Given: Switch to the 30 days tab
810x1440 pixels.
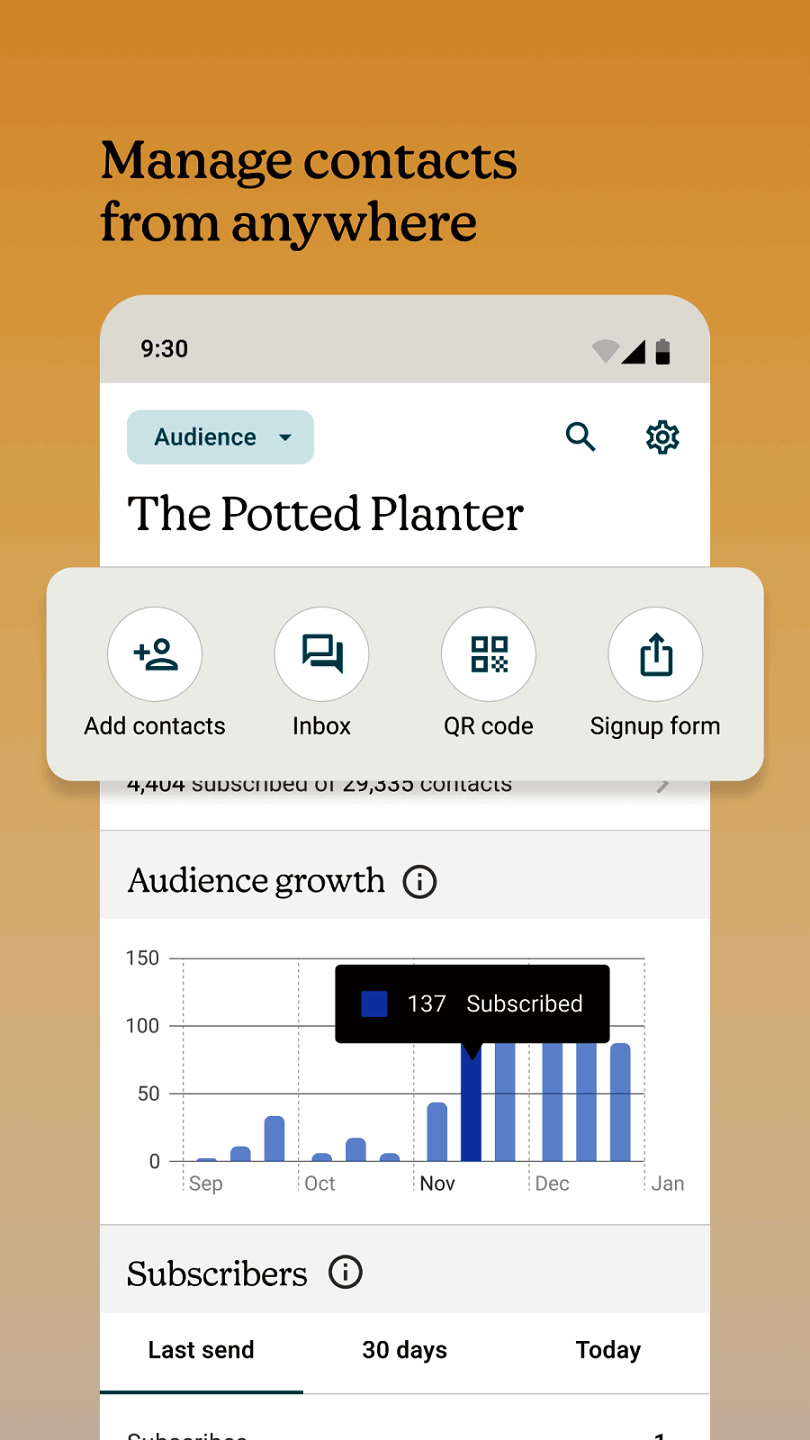Looking at the screenshot, I should click(404, 1350).
